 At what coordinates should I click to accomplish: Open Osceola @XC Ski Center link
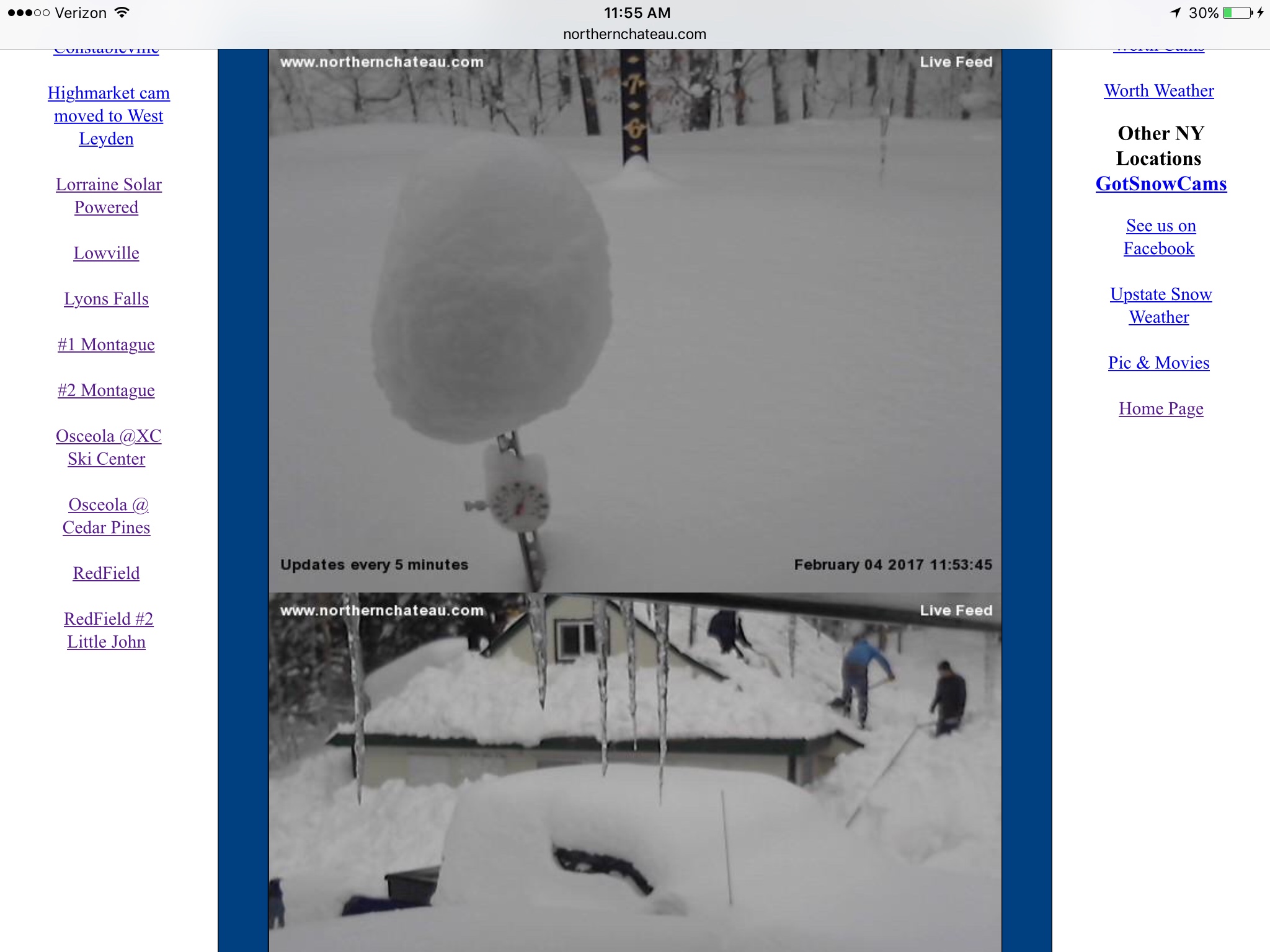coord(108,447)
